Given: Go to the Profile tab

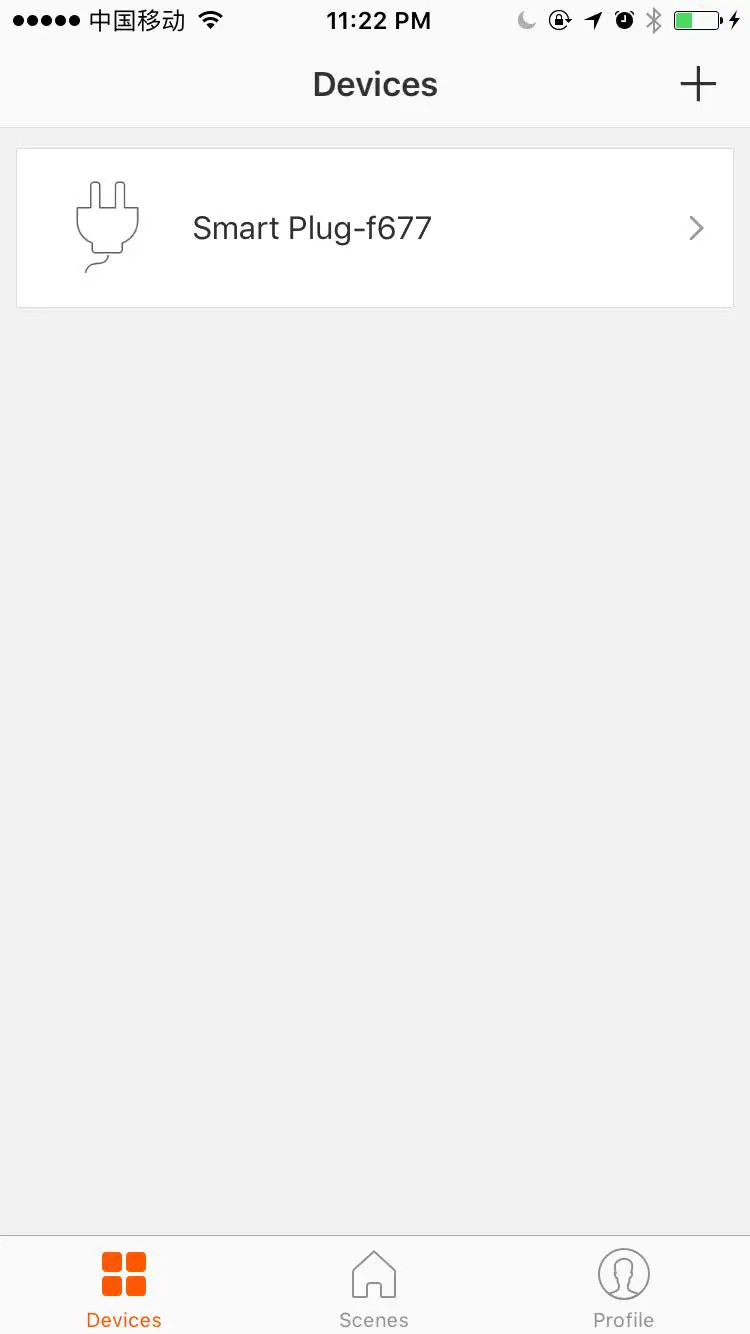Looking at the screenshot, I should pyautogui.click(x=623, y=1288).
